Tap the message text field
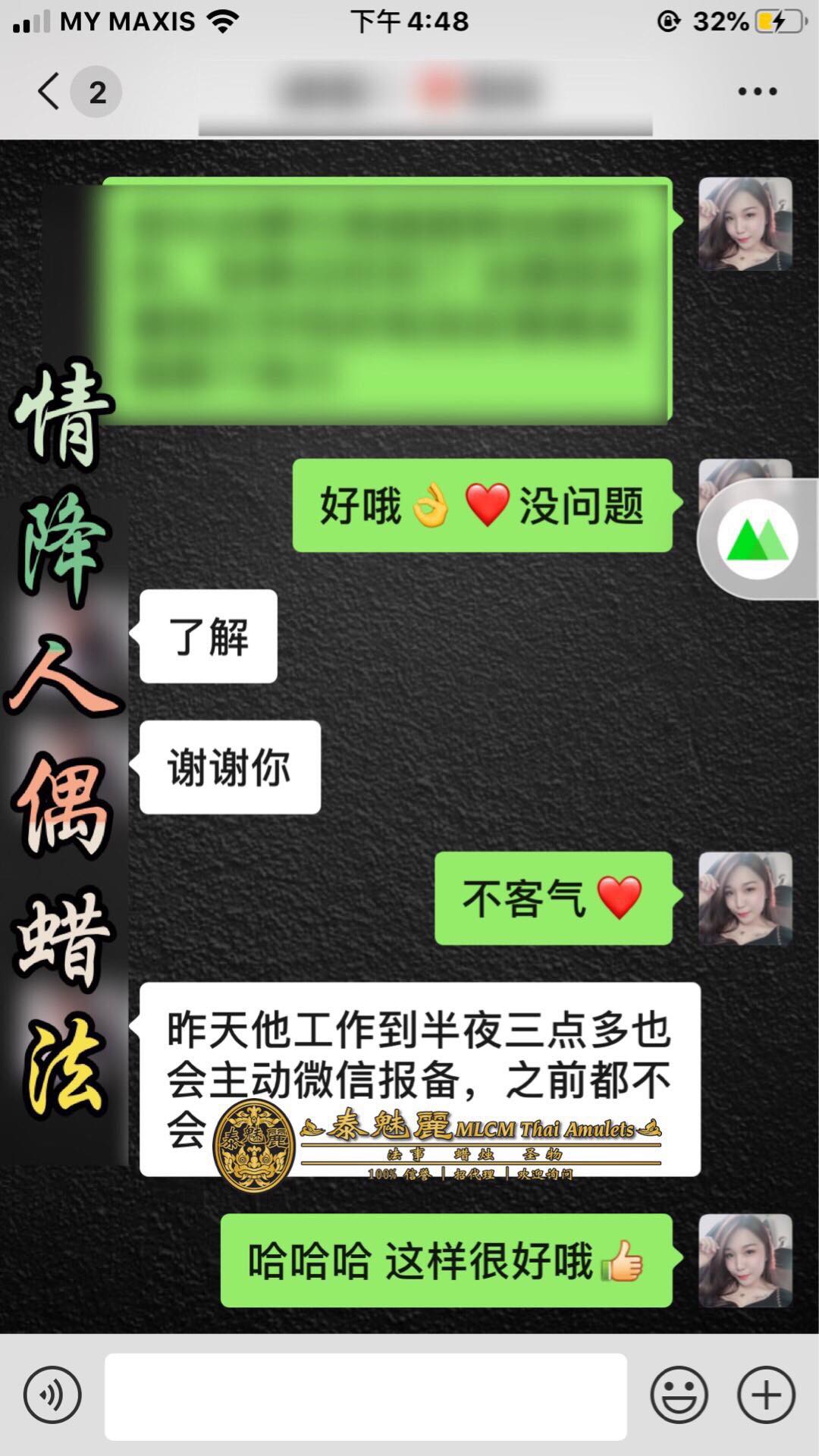The image size is (819, 1456). (x=366, y=1396)
